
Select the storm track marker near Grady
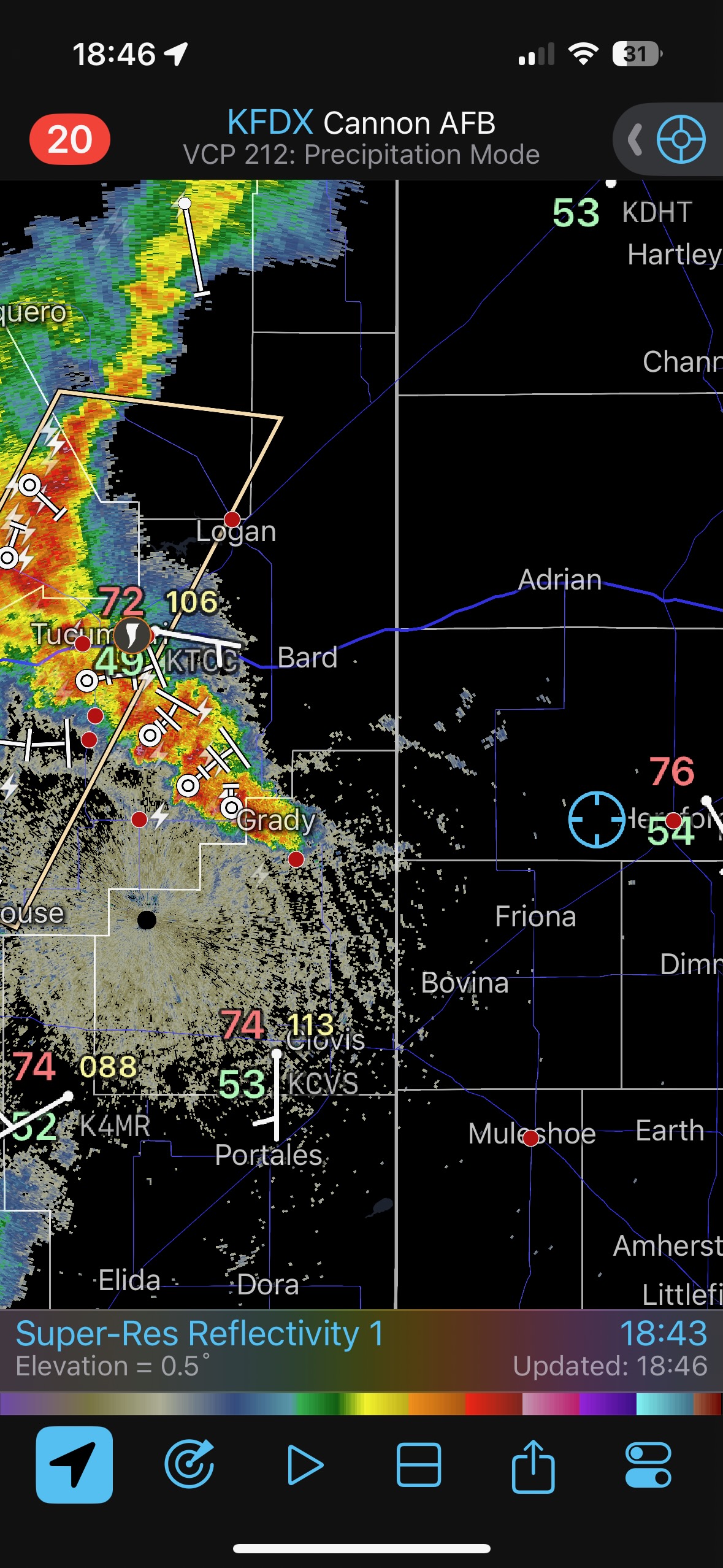click(231, 807)
